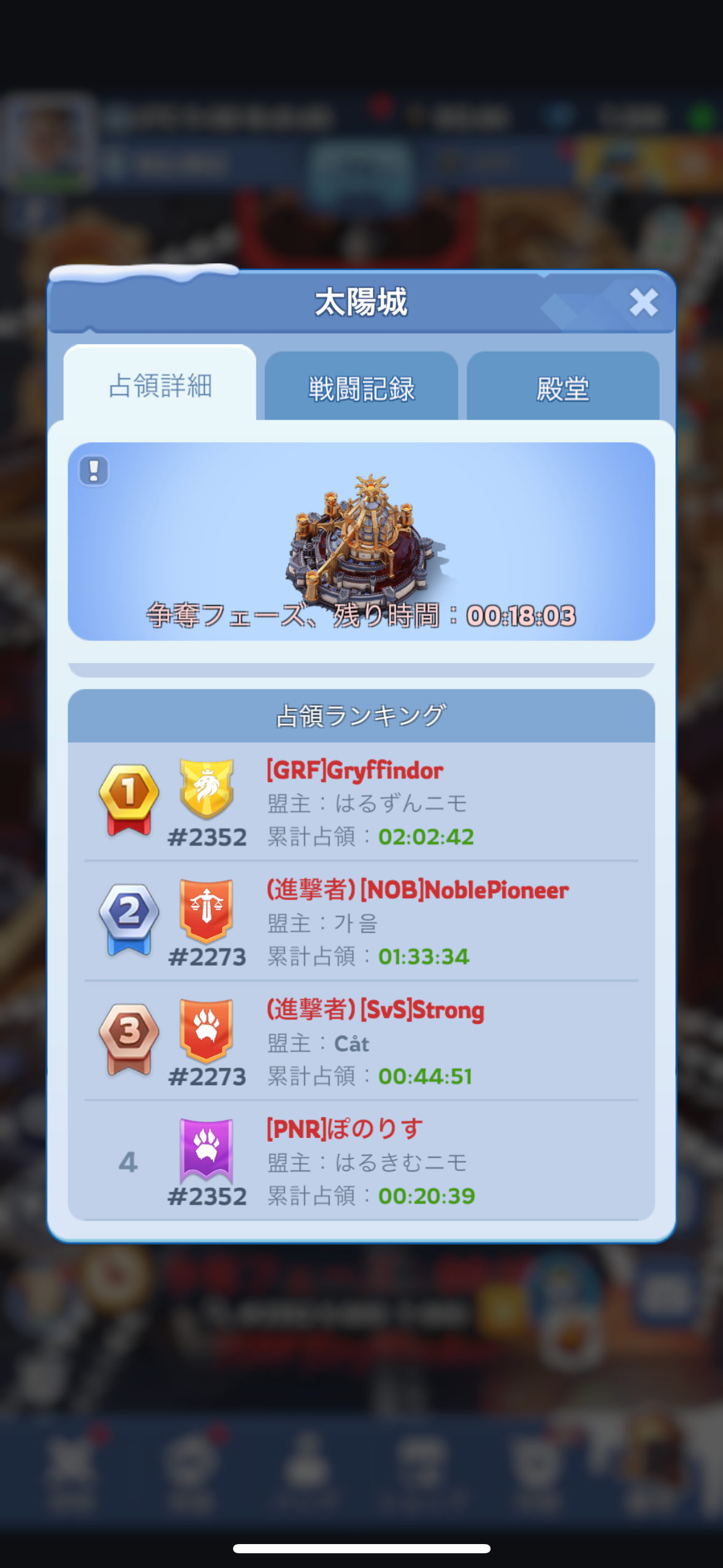Switch to the 殿堂 tab
Image resolution: width=723 pixels, height=1568 pixels.
coord(562,388)
